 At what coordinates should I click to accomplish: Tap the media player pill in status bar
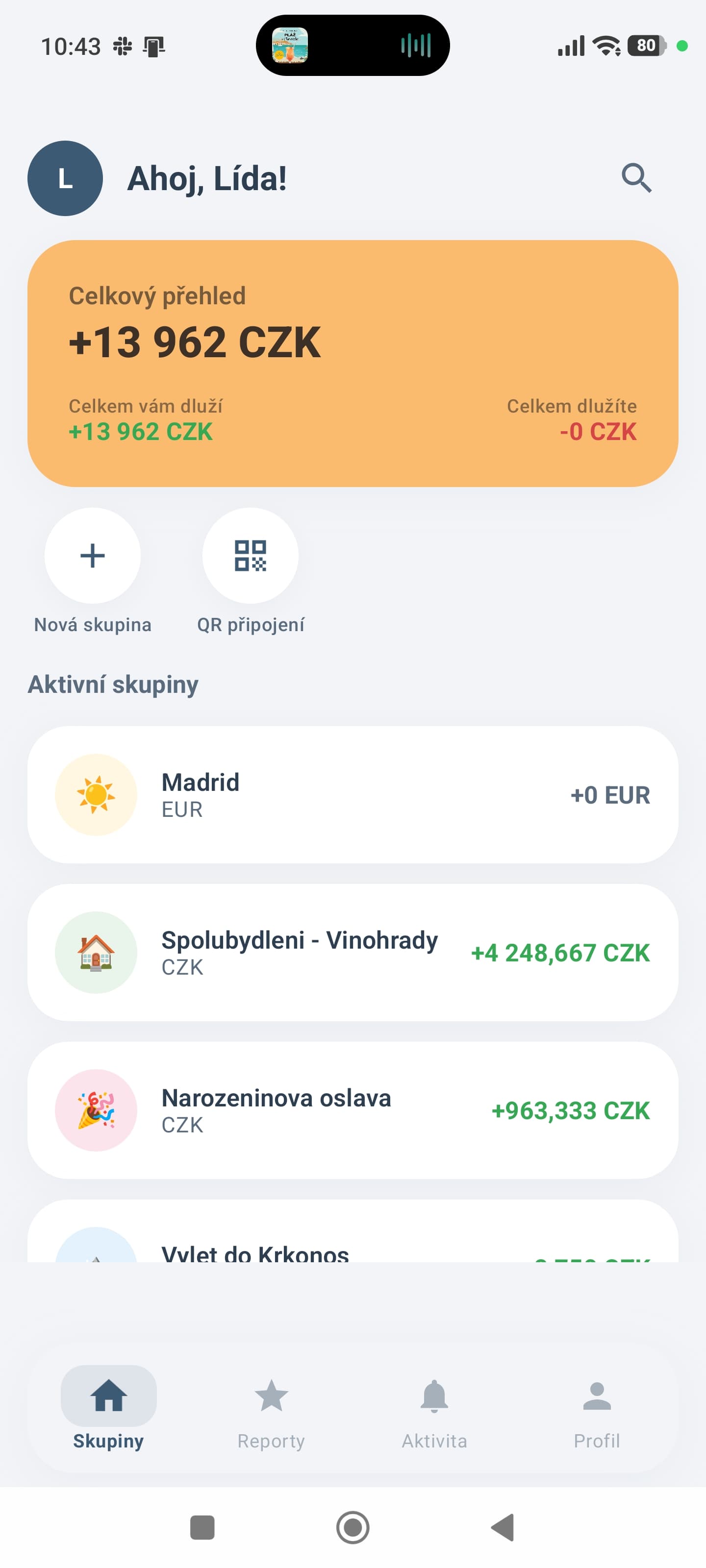pos(353,45)
